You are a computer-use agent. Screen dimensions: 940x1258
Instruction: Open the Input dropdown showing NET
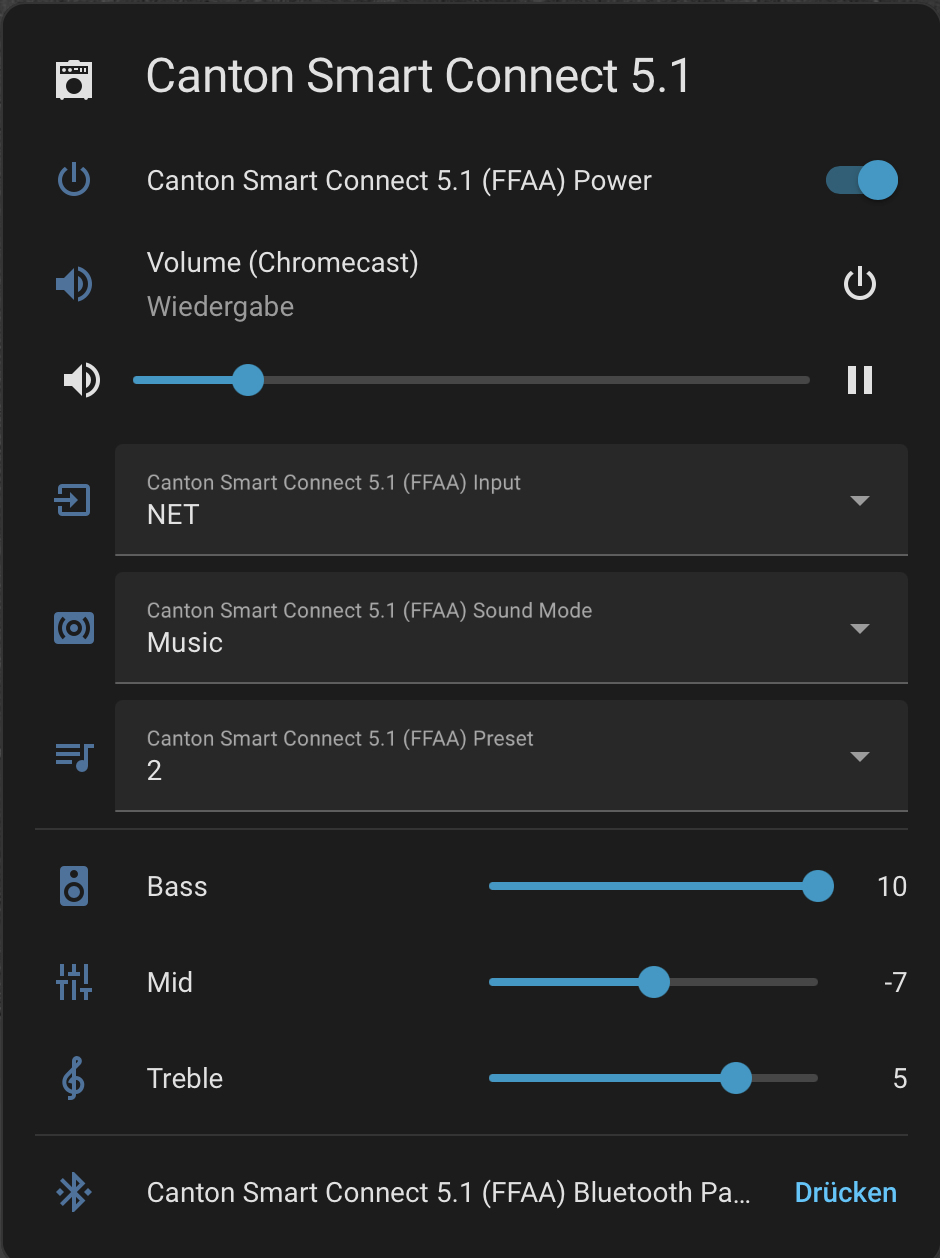511,499
